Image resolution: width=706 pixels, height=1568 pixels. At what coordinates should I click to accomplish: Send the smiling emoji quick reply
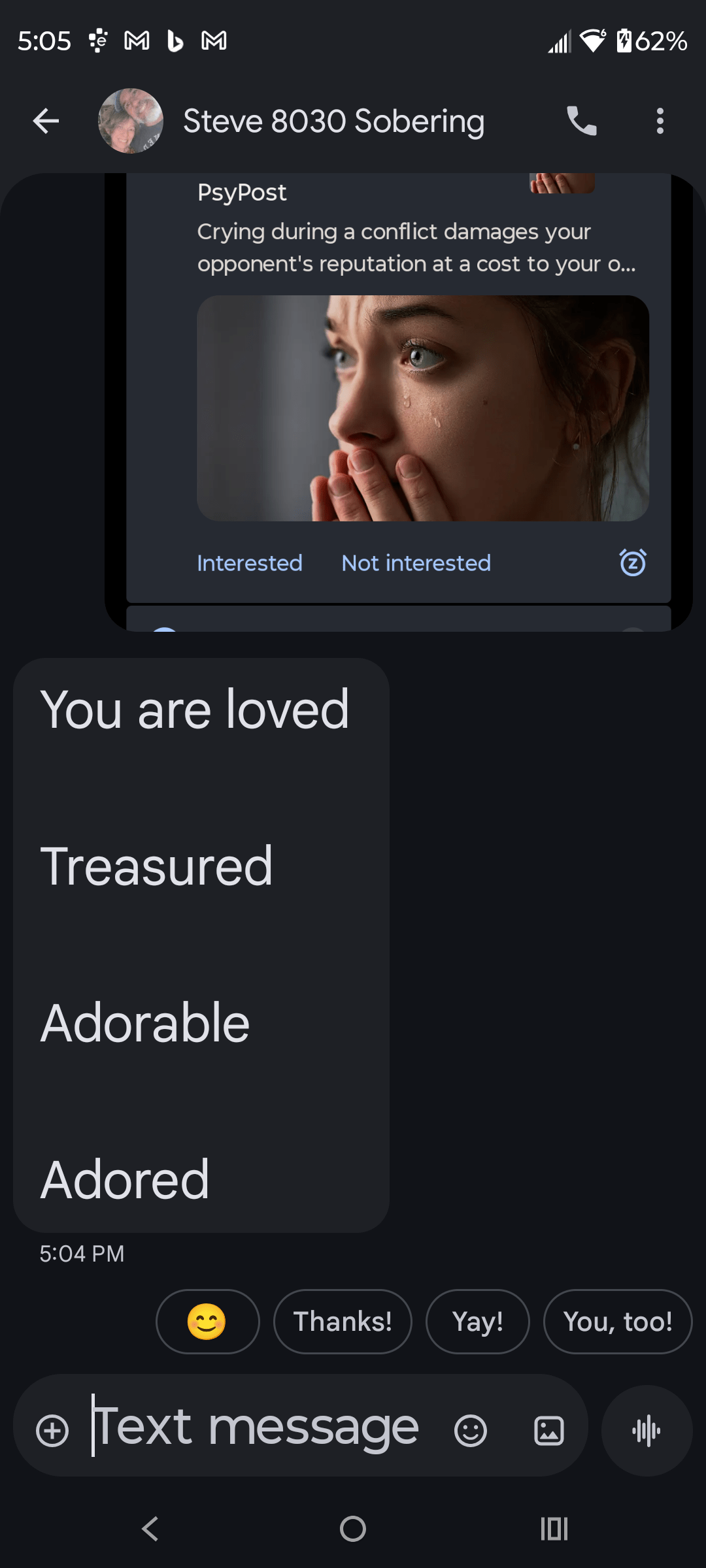(x=207, y=1322)
